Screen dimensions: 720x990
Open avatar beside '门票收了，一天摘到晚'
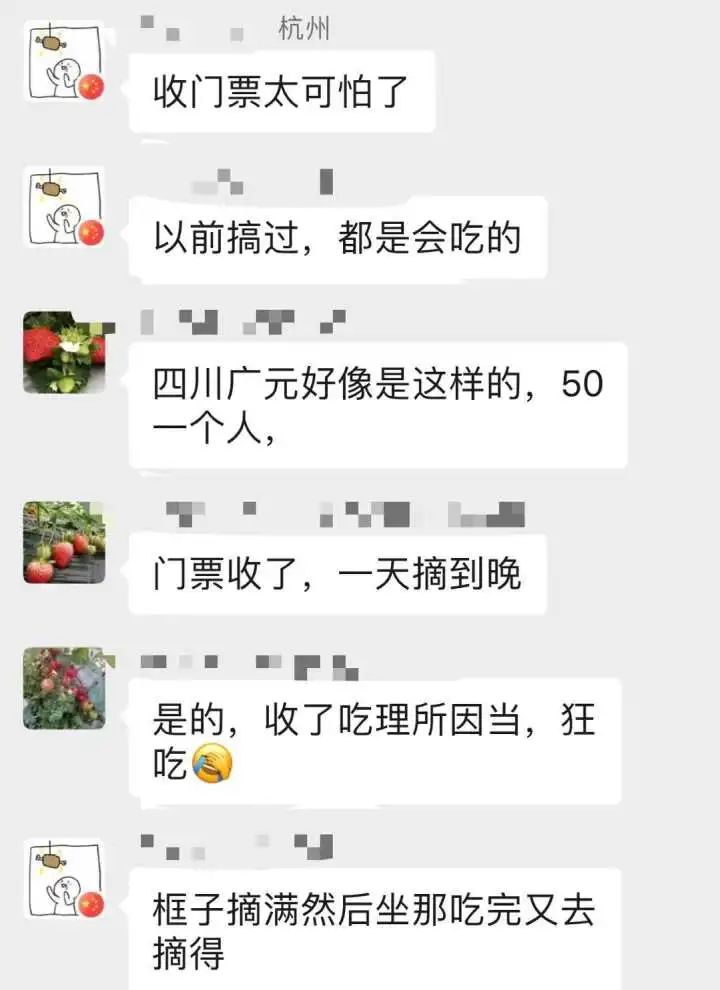tap(64, 543)
